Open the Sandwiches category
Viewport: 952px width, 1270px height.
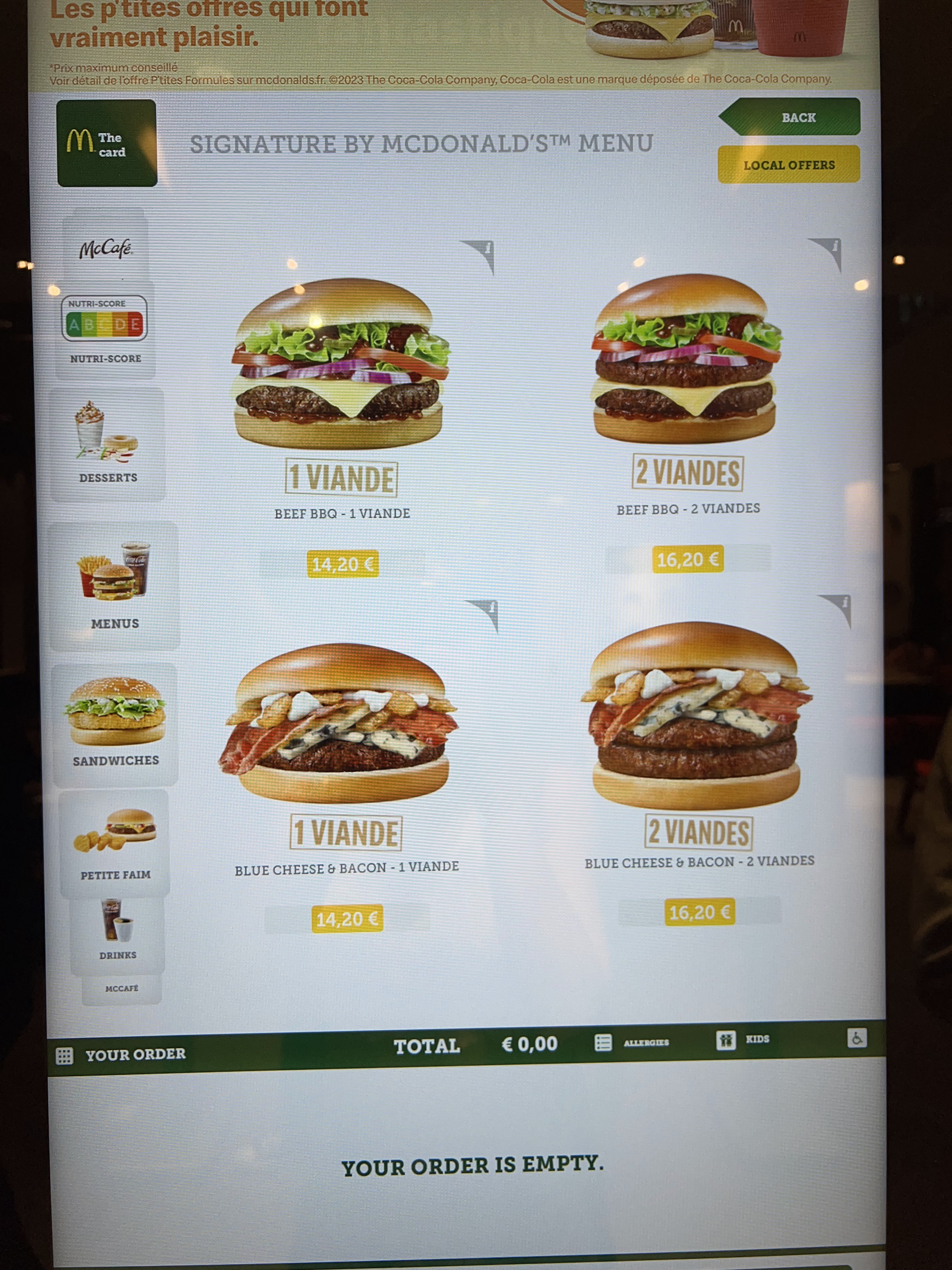coord(115,724)
